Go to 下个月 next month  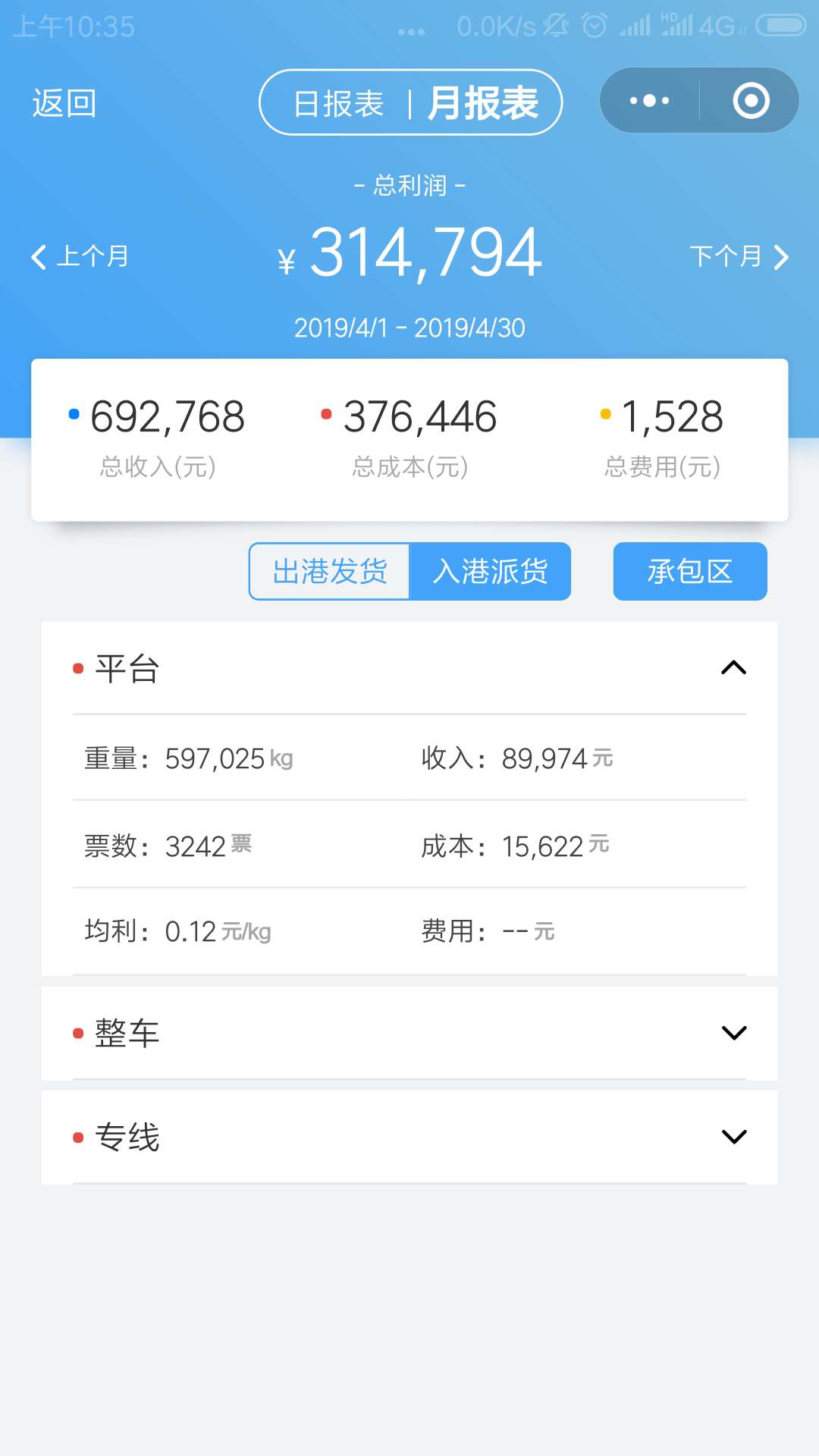click(739, 256)
